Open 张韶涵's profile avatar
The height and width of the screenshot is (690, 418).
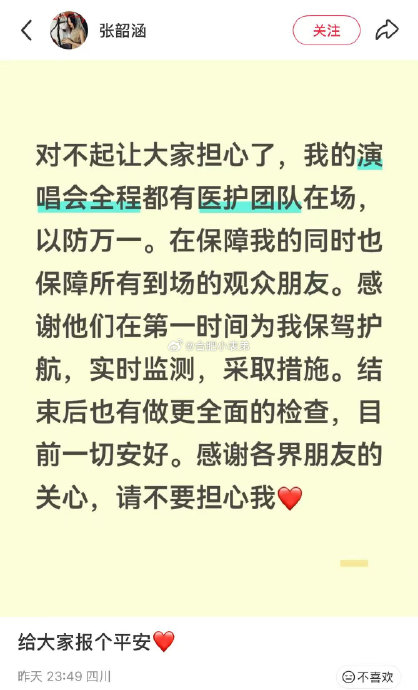pos(69,30)
